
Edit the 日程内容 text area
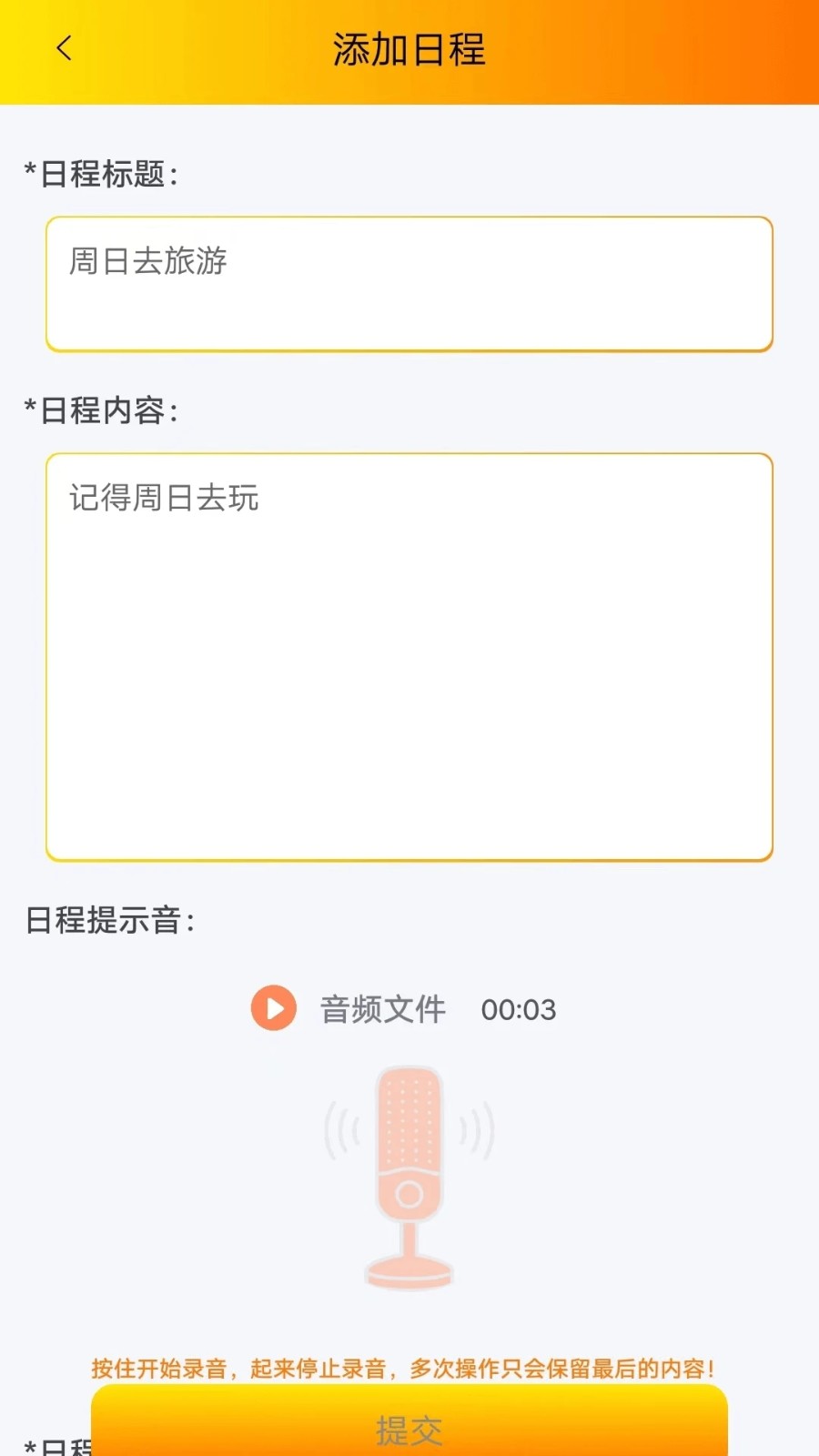(x=409, y=657)
